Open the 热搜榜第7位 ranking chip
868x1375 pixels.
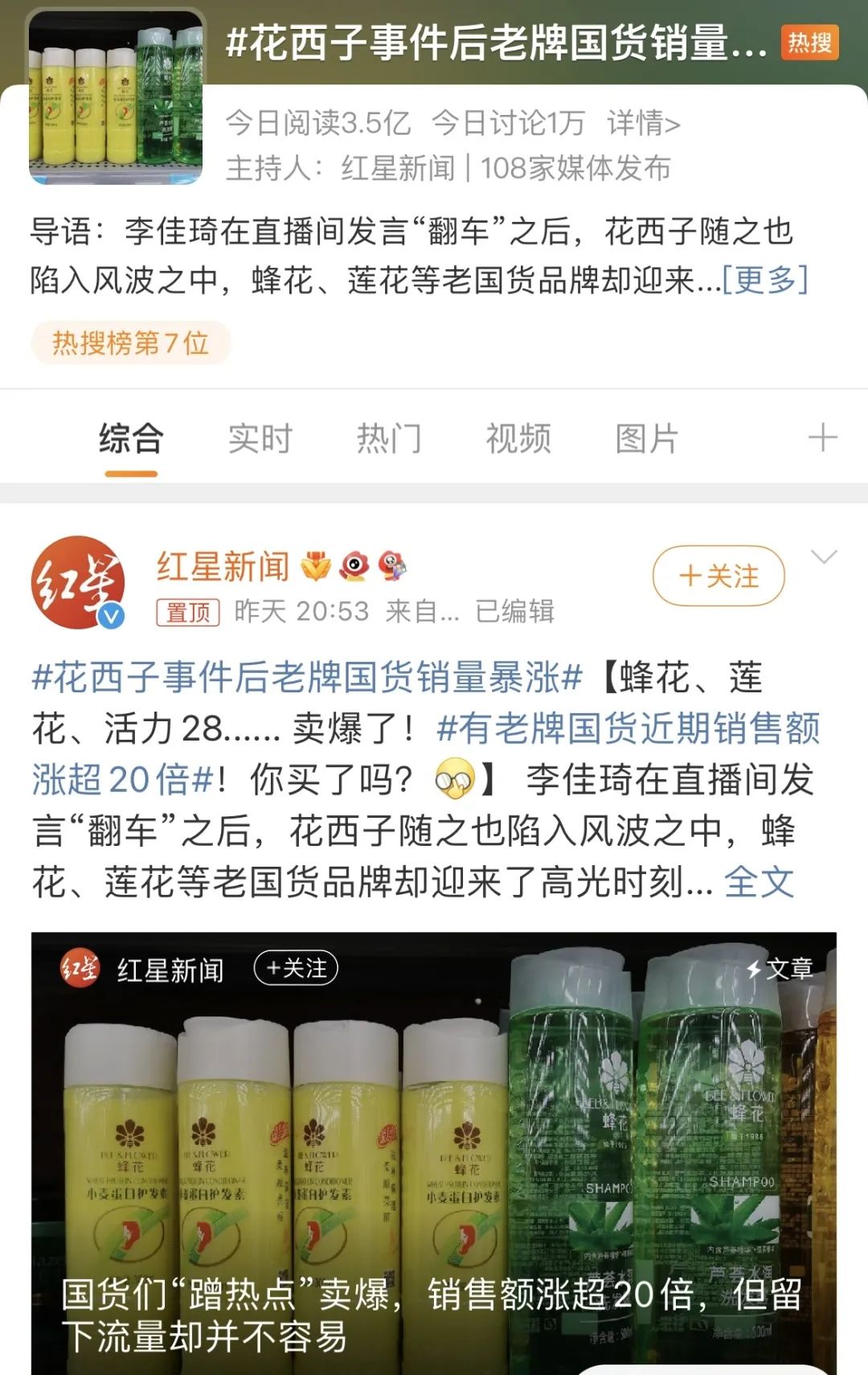130,343
